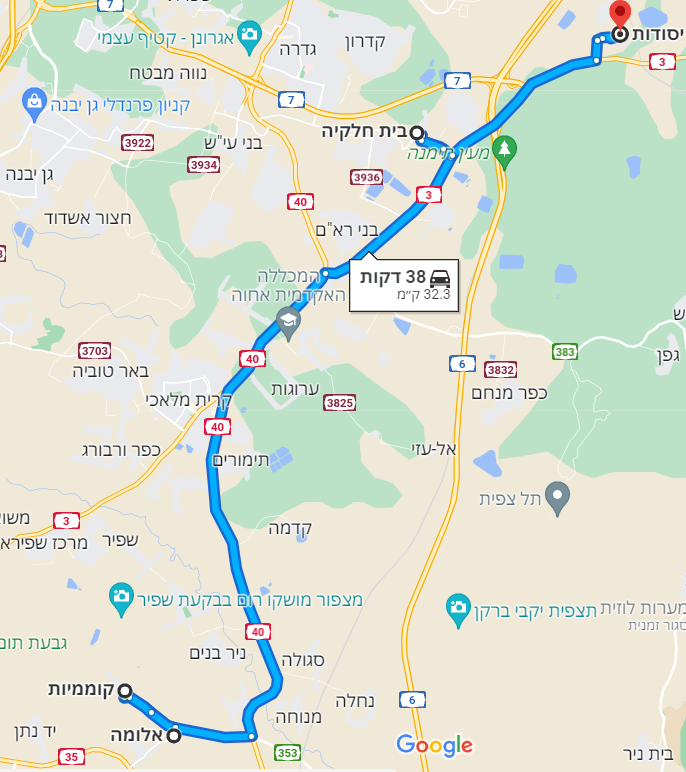Select the בית חלקיה waypoint circle
This screenshot has height=772, width=686.
pyautogui.click(x=417, y=133)
